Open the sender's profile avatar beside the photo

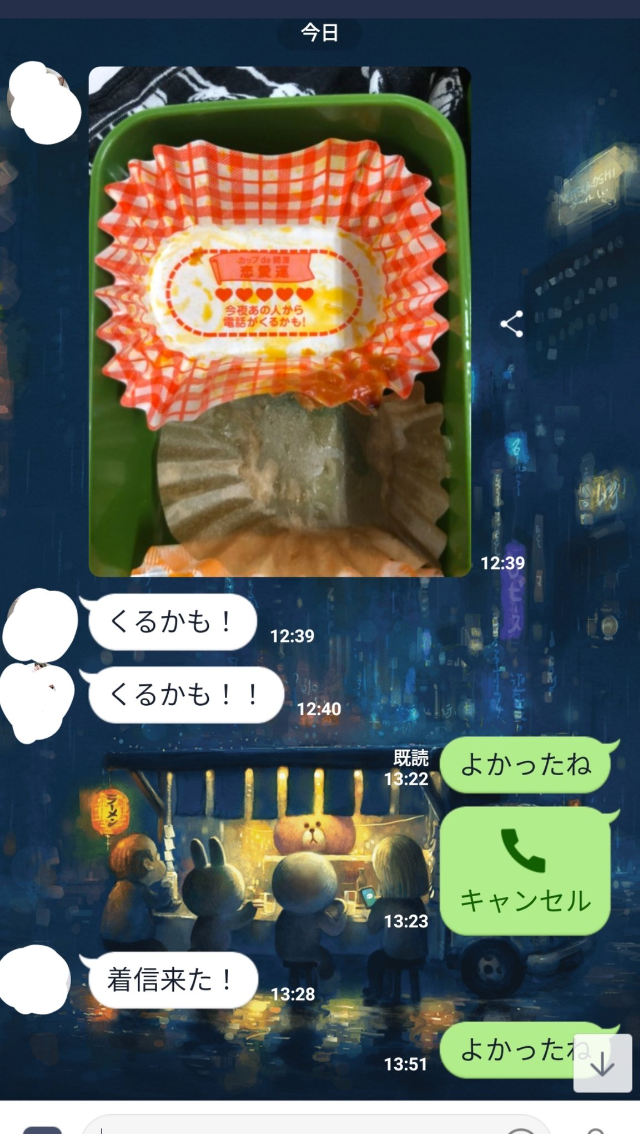(x=43, y=101)
